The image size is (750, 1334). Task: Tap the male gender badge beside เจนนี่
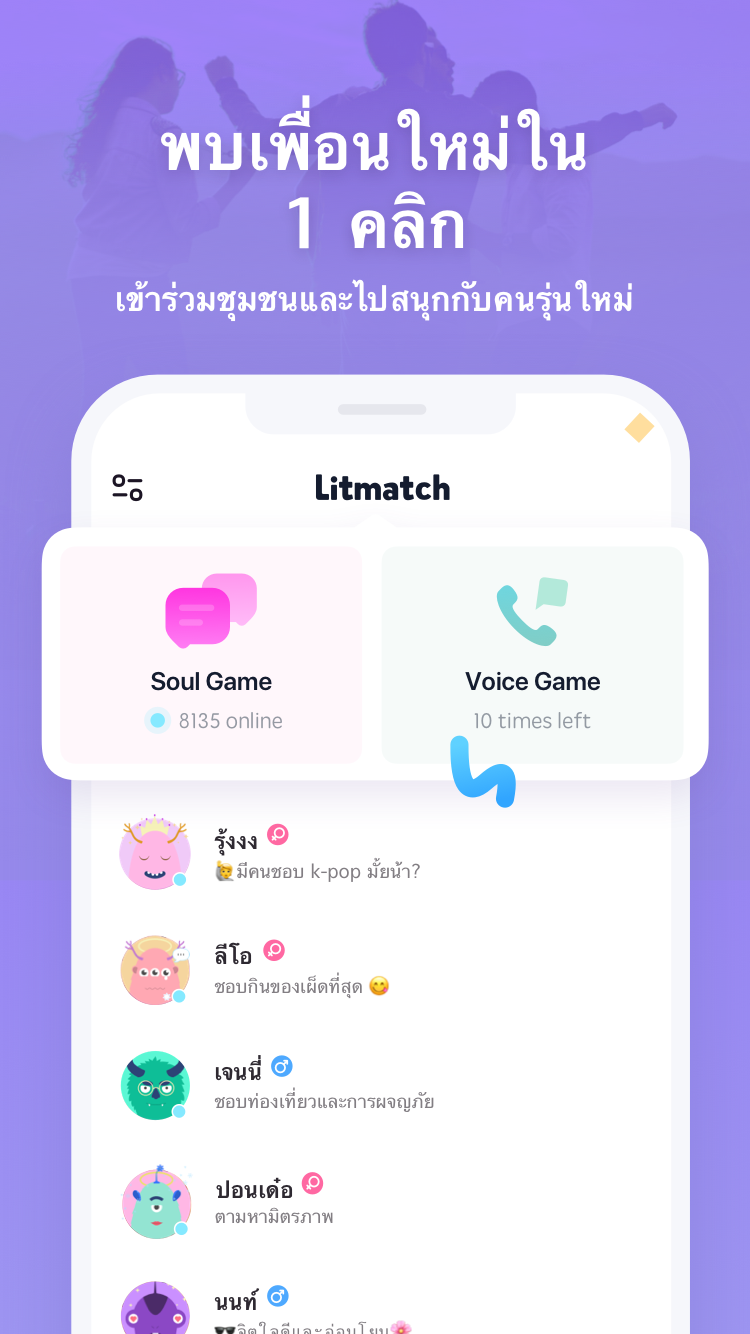[x=281, y=1066]
